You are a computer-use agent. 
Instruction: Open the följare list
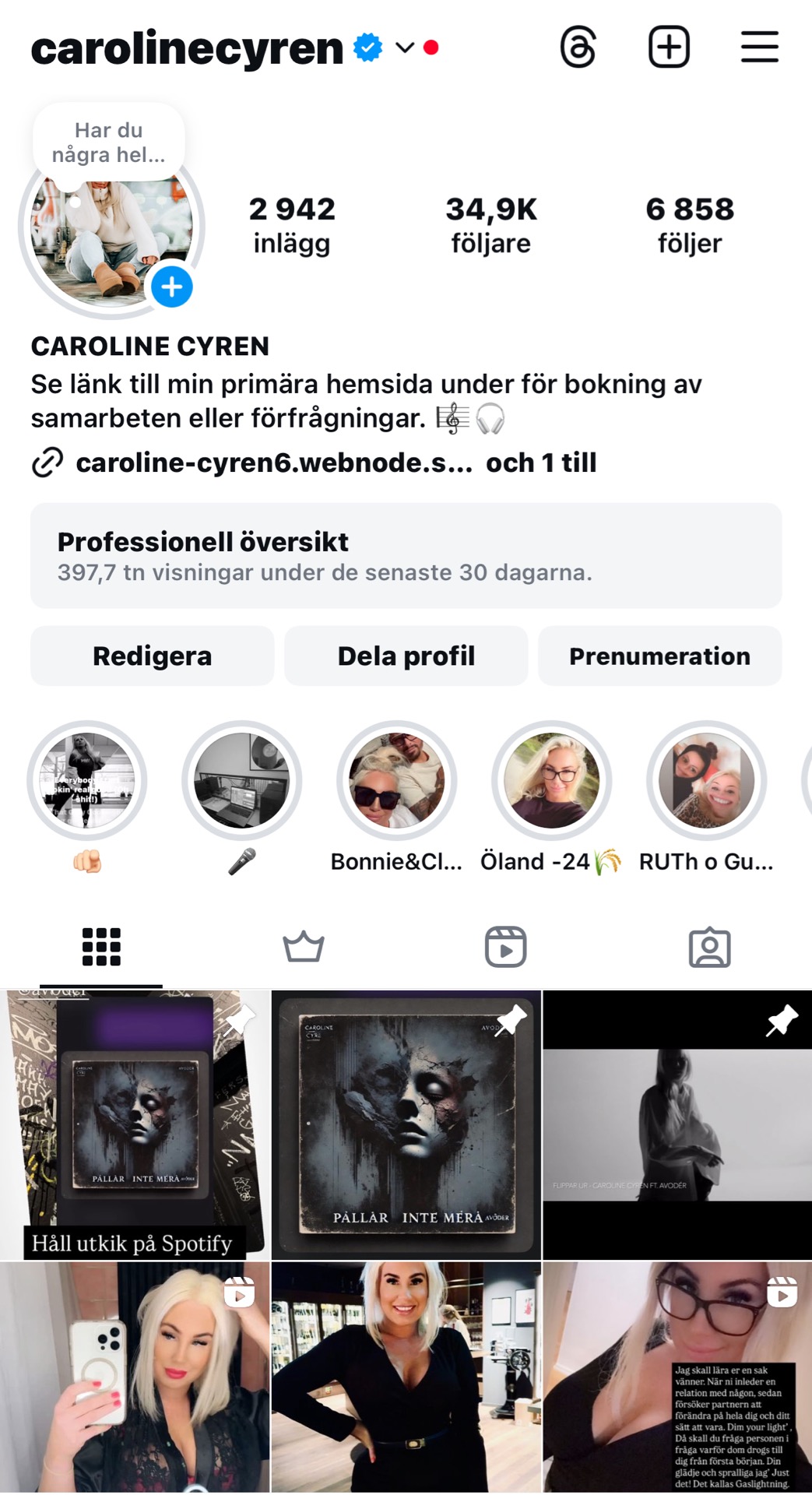(490, 225)
